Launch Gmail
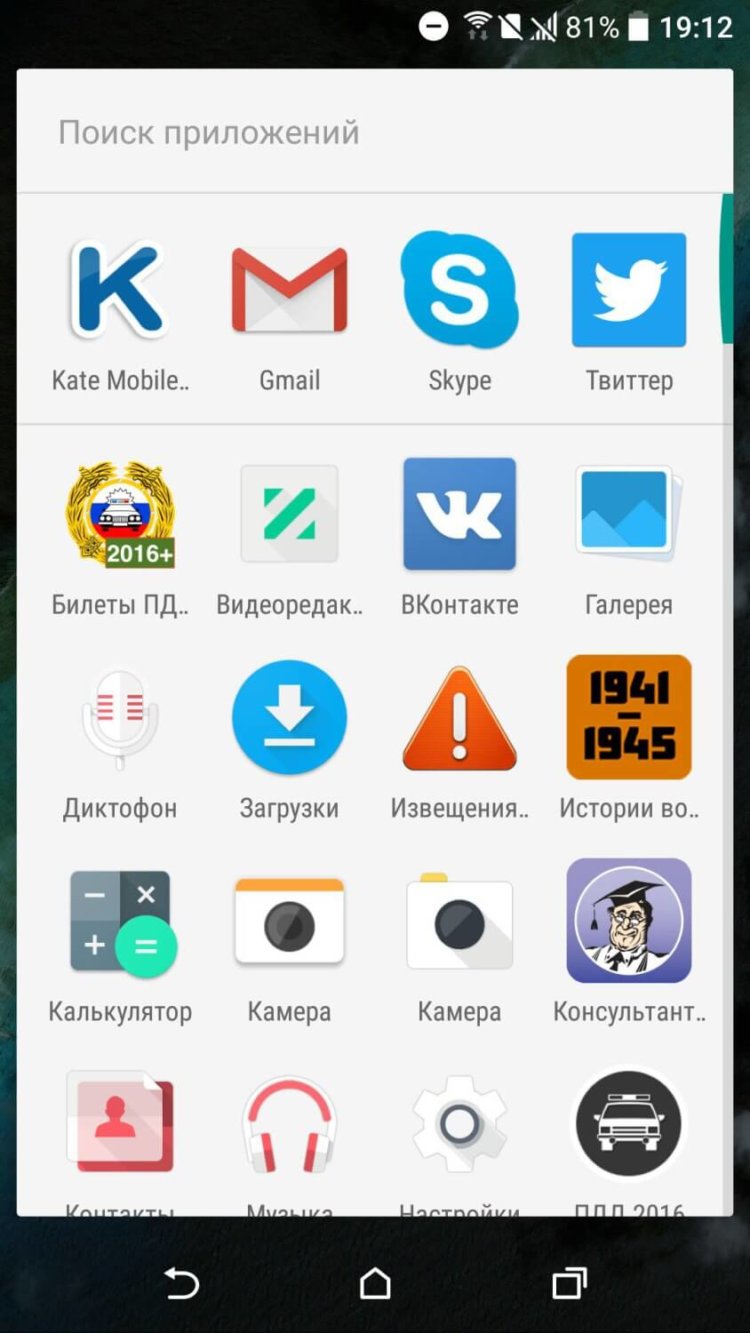Screen dimensions: 750x1333 (x=289, y=290)
